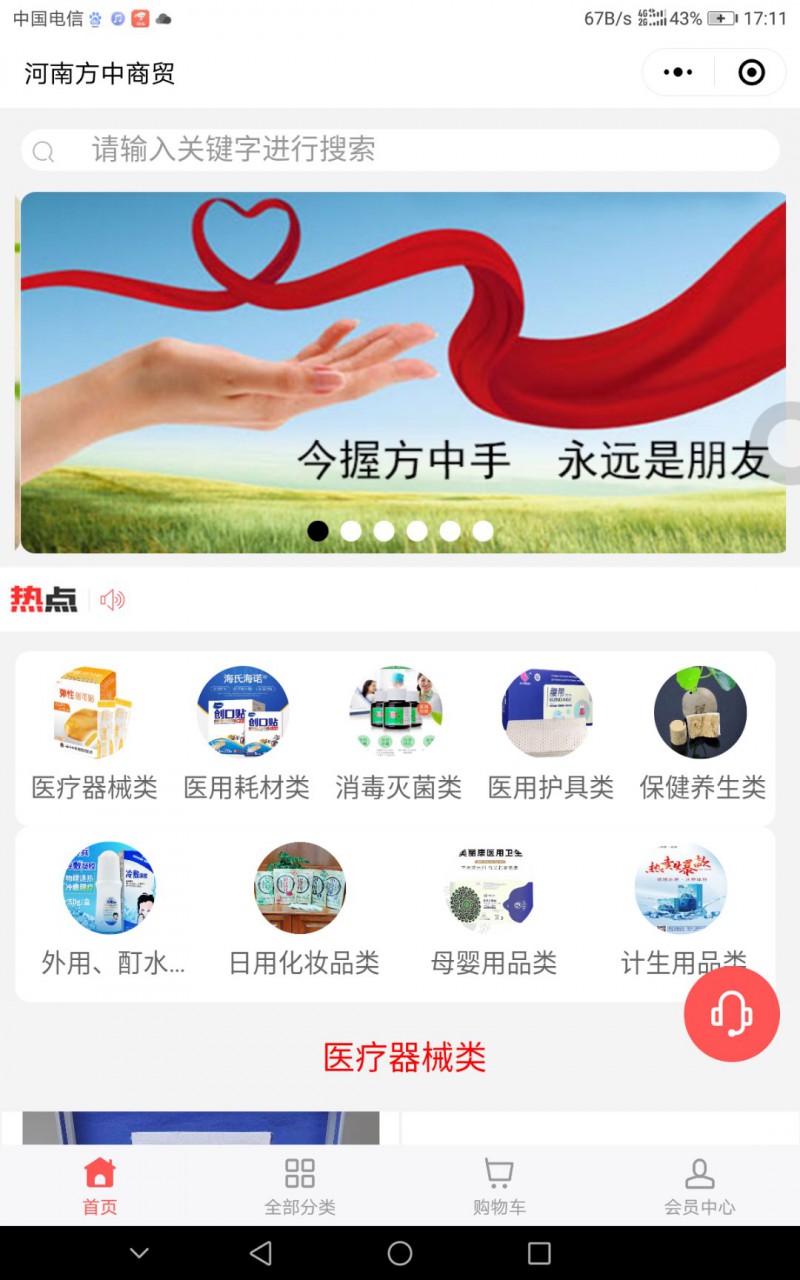800x1280 pixels.
Task: Open the mini program more options menu
Action: (x=678, y=73)
